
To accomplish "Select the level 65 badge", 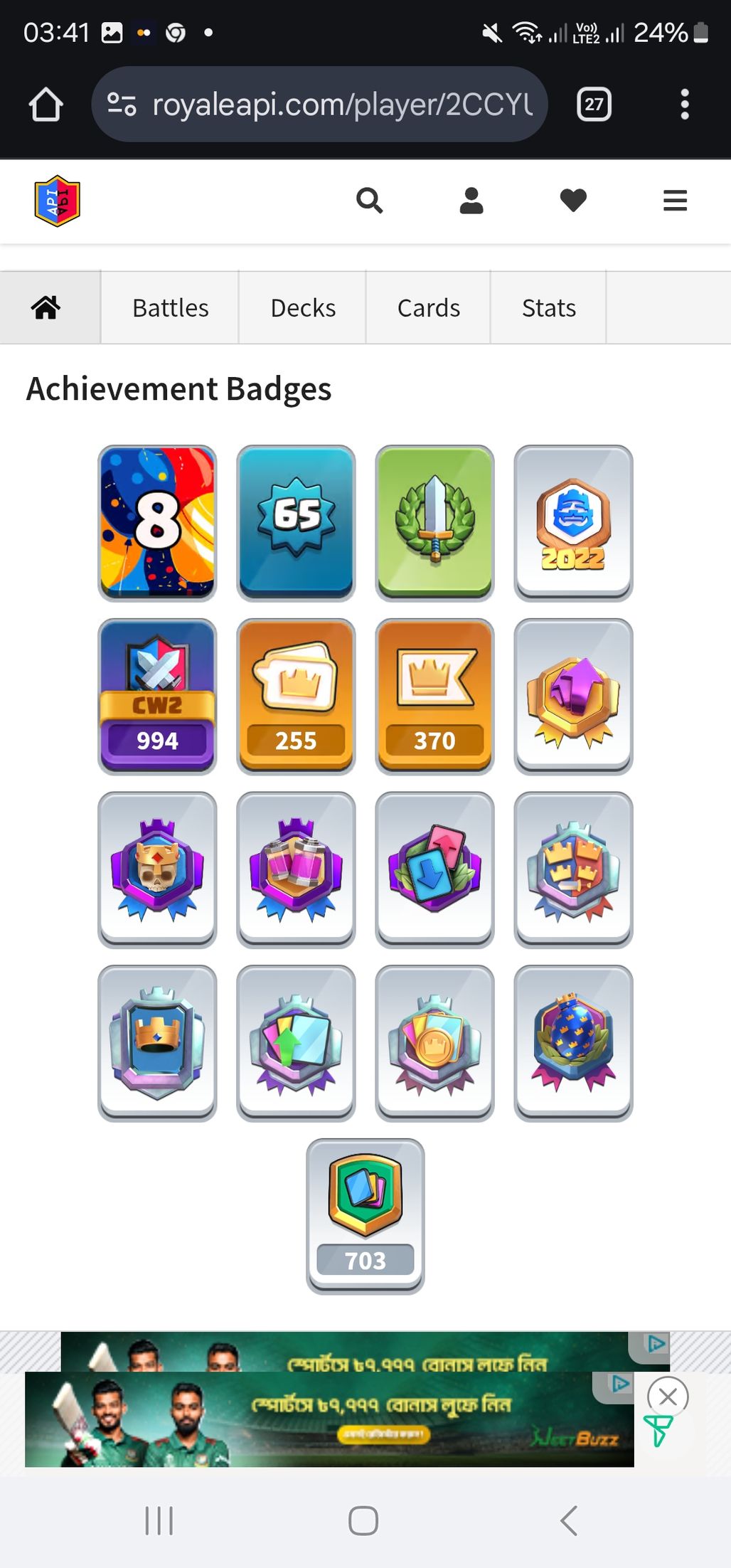I will click(296, 522).
